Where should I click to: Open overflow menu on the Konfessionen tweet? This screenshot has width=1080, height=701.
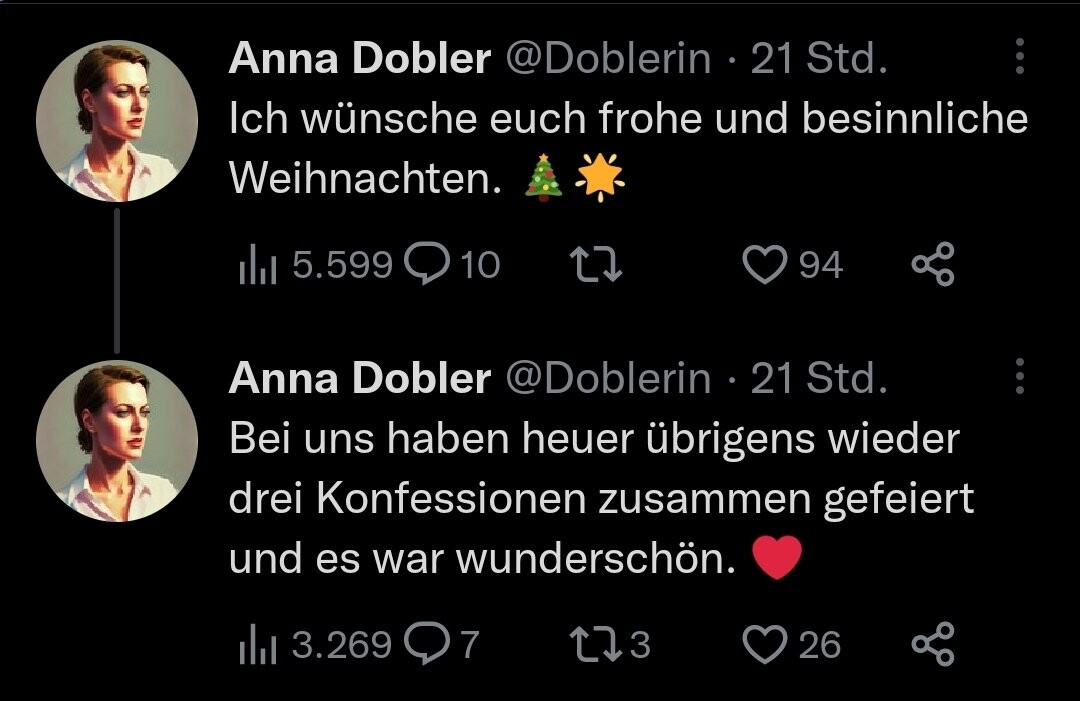(1019, 377)
